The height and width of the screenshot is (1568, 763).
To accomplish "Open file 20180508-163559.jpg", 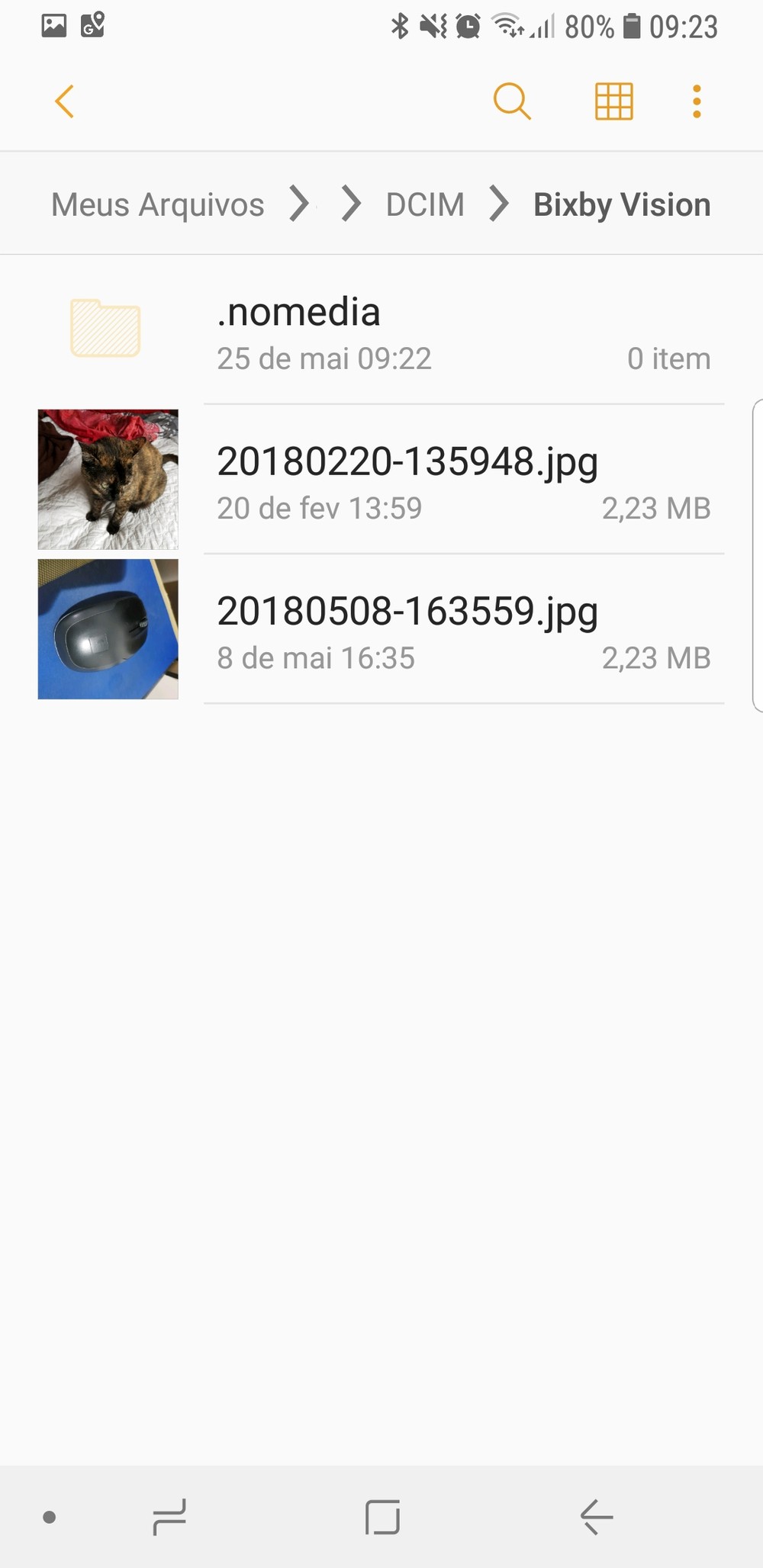I will tap(407, 629).
